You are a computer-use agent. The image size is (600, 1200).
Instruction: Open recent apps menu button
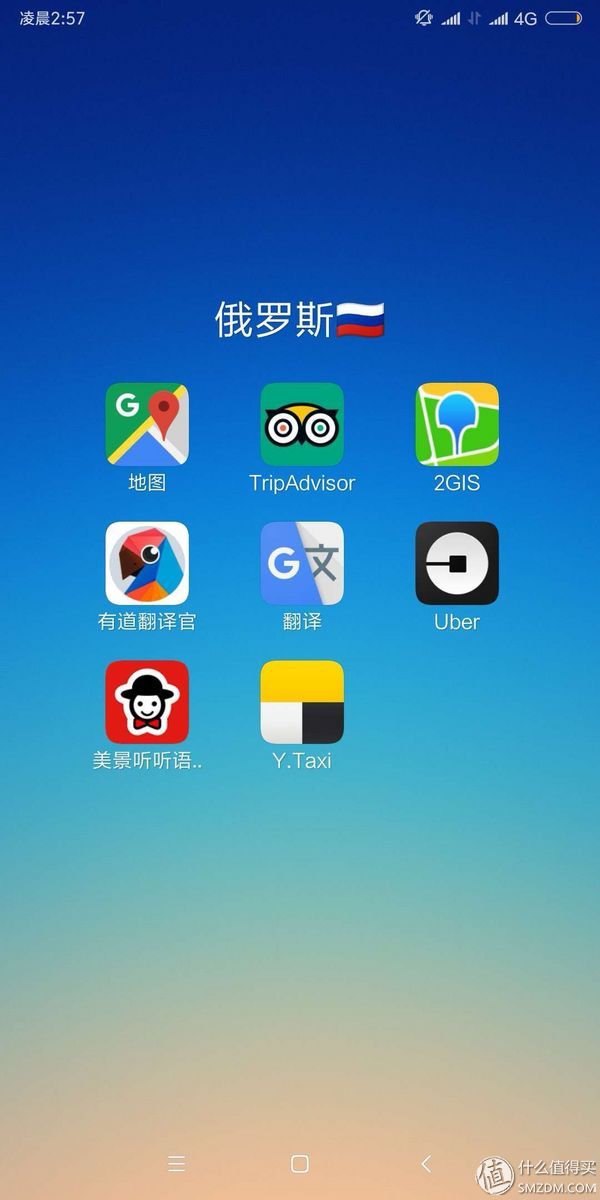pyautogui.click(x=177, y=1163)
